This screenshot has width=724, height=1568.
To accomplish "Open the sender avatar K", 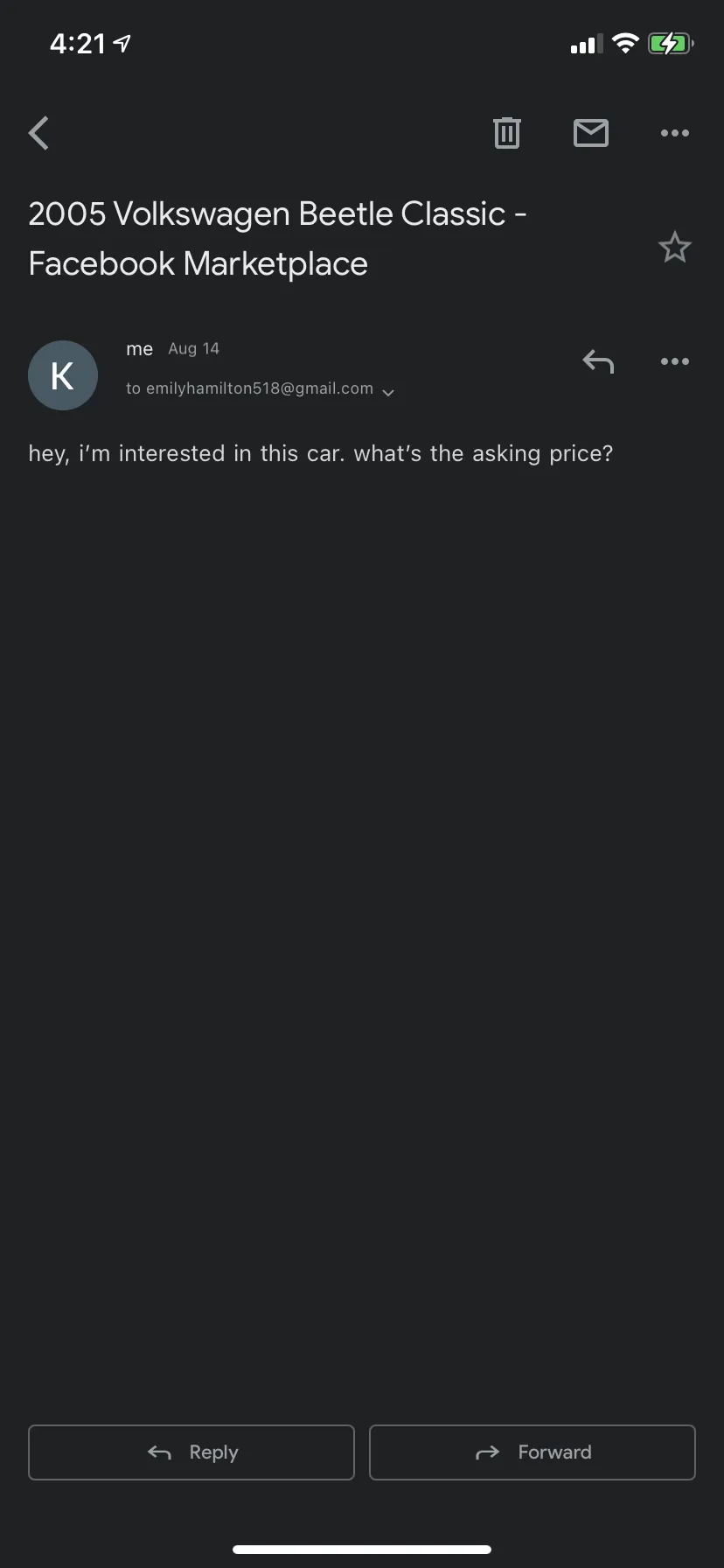I will coord(63,375).
